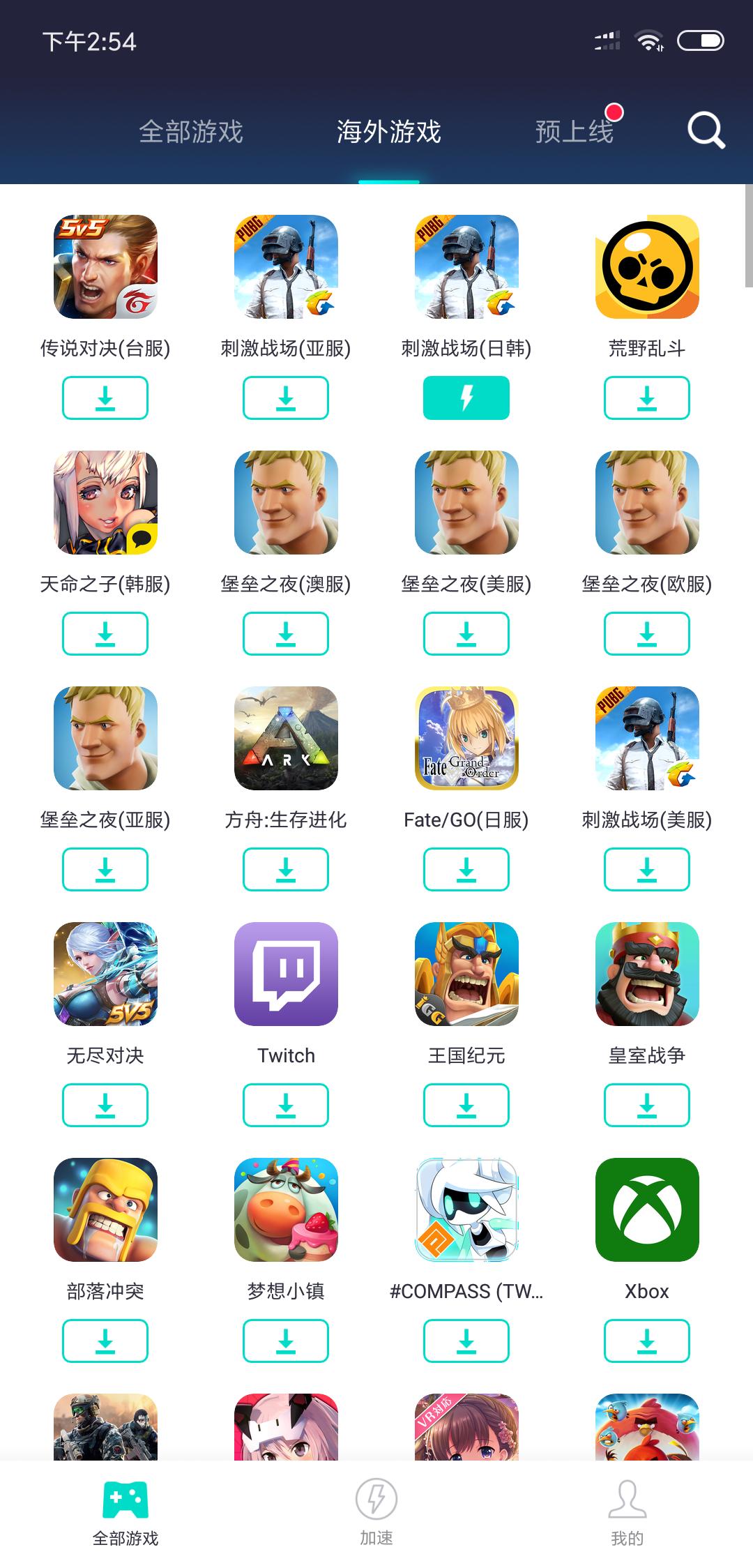Screen dimensions: 753x1568
Task: Open the 部落冲突 game icon
Action: (x=105, y=1209)
